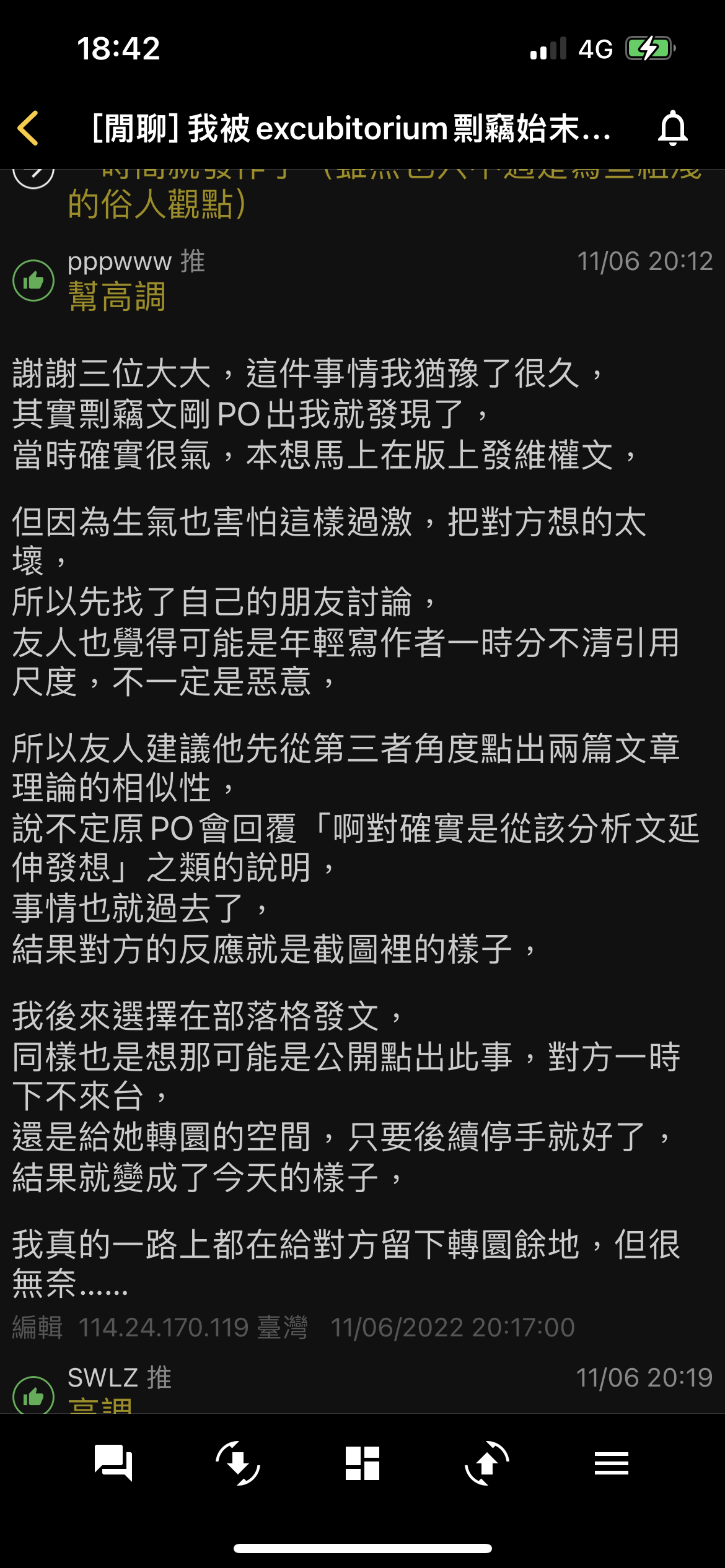Open the comments chat bubble icon
The image size is (725, 1568).
(x=113, y=1463)
